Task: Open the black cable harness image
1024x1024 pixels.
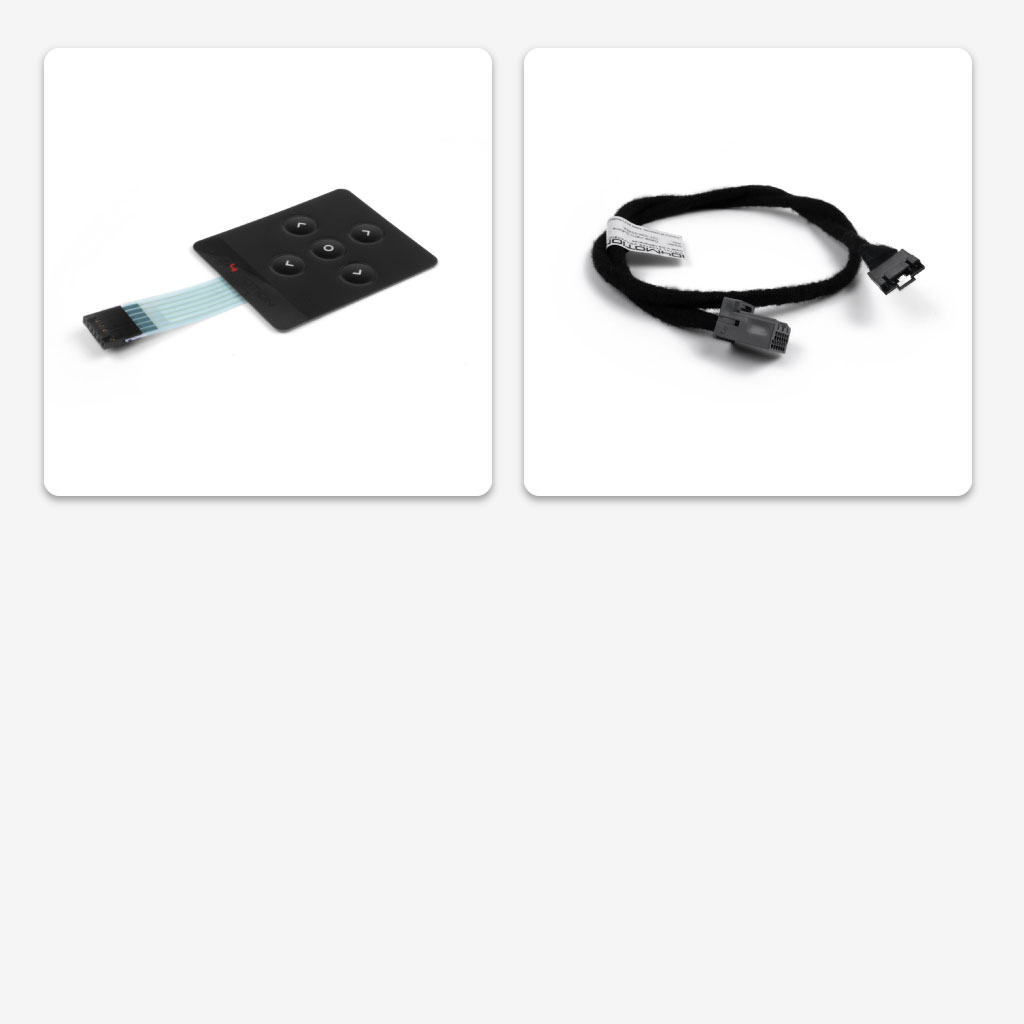Action: coord(748,272)
